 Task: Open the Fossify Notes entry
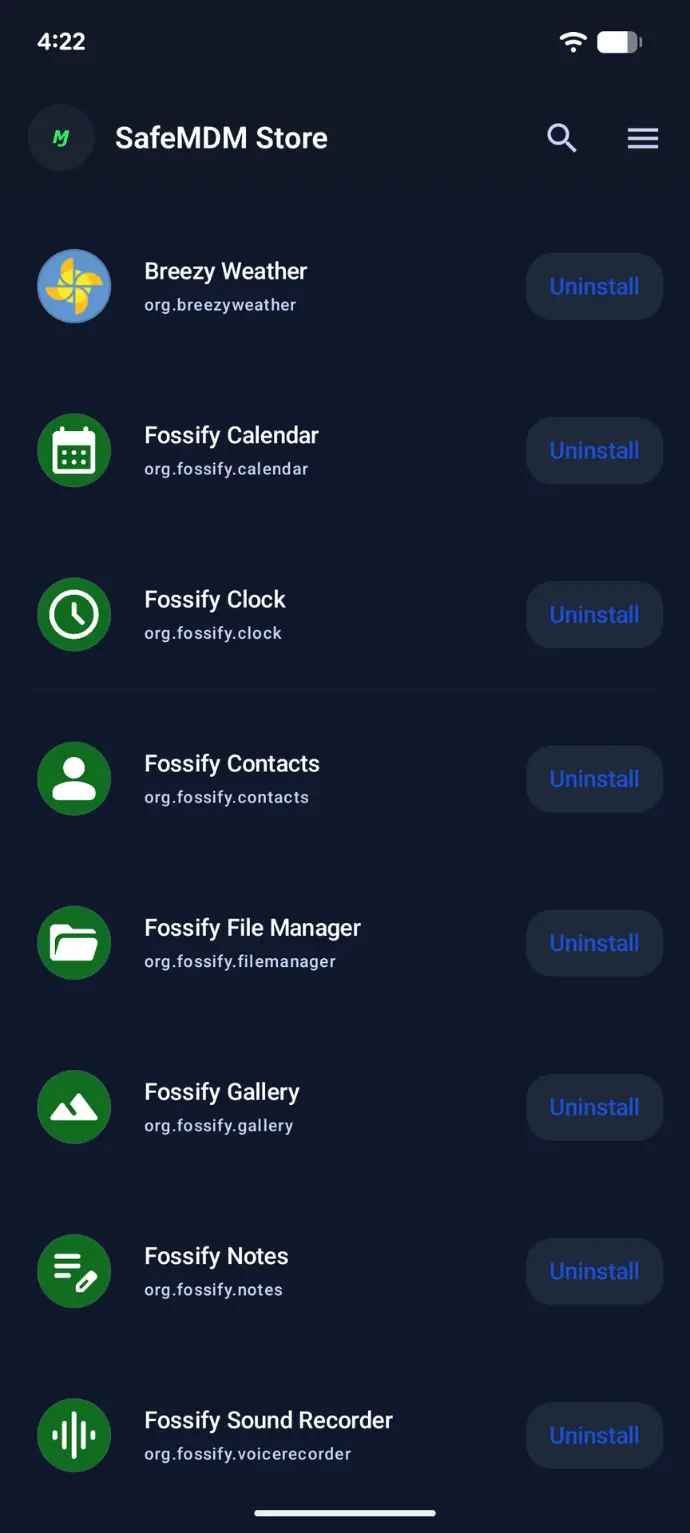[216, 1270]
